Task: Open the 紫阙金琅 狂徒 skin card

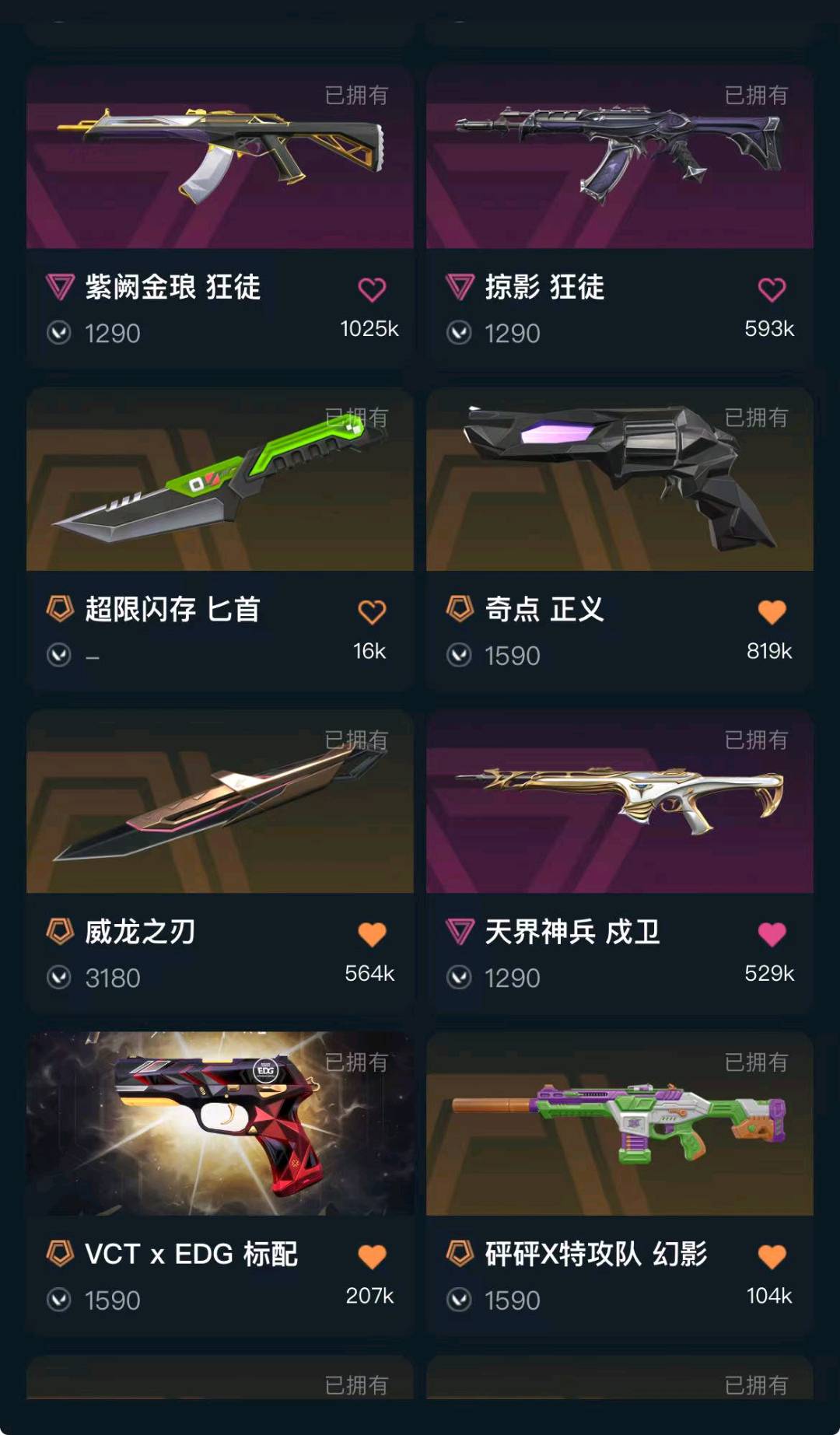Action: click(219, 157)
